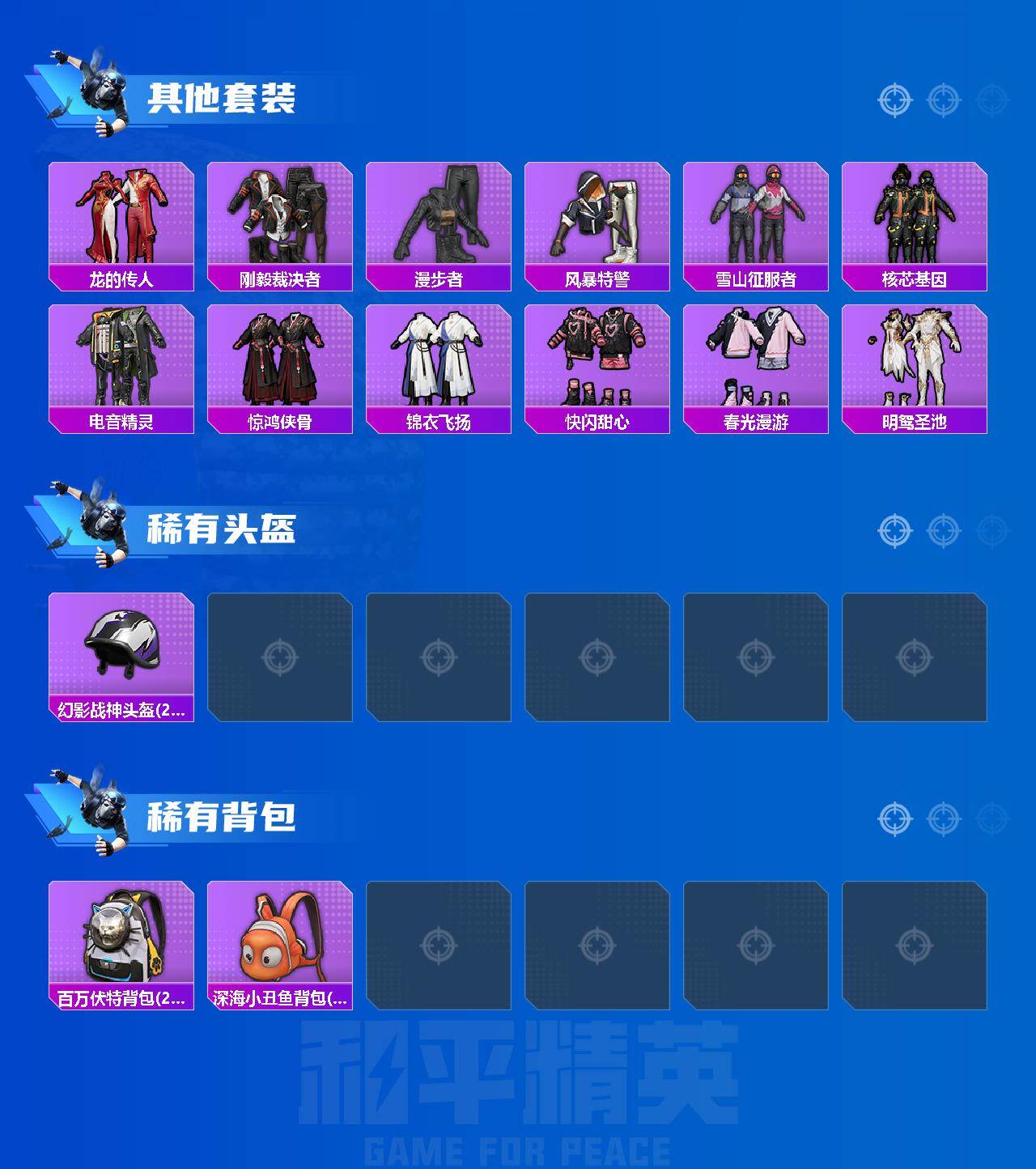The height and width of the screenshot is (1169, 1036).
Task: Click the first crosshair icon near 其他套装
Action: 894,101
